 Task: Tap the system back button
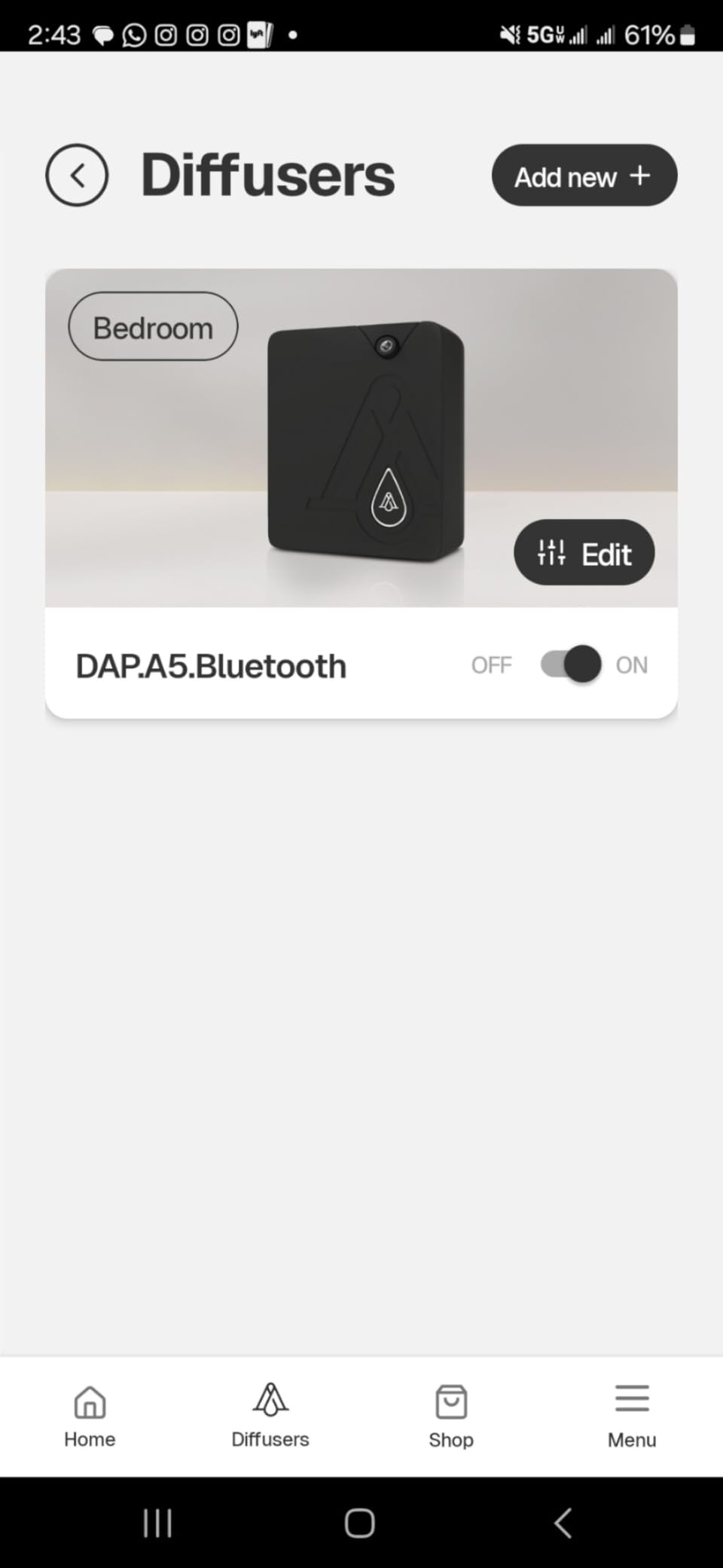[563, 1524]
